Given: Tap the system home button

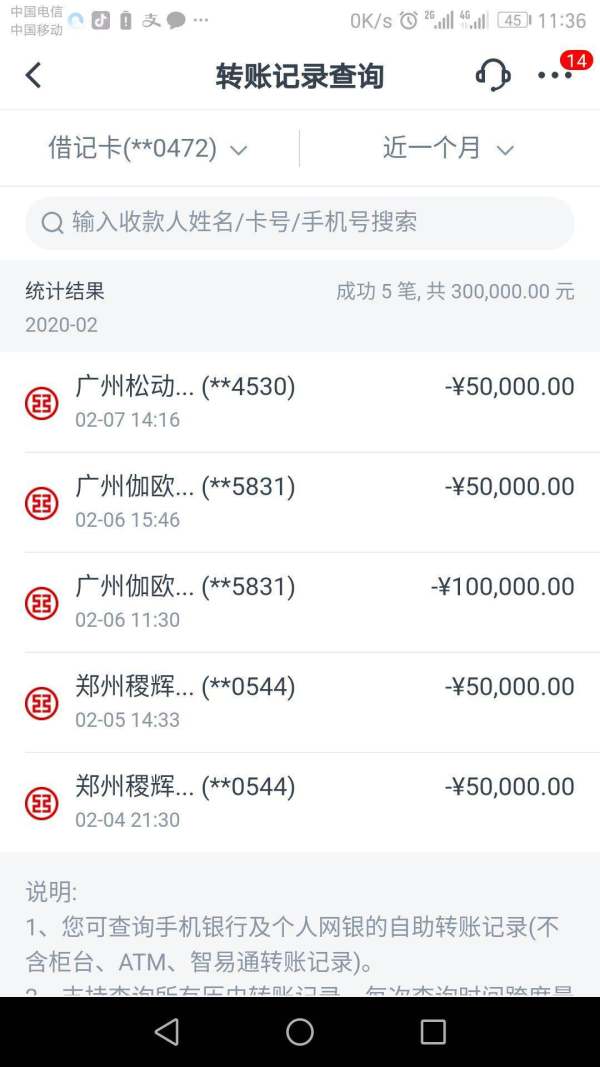Looking at the screenshot, I should [300, 1032].
